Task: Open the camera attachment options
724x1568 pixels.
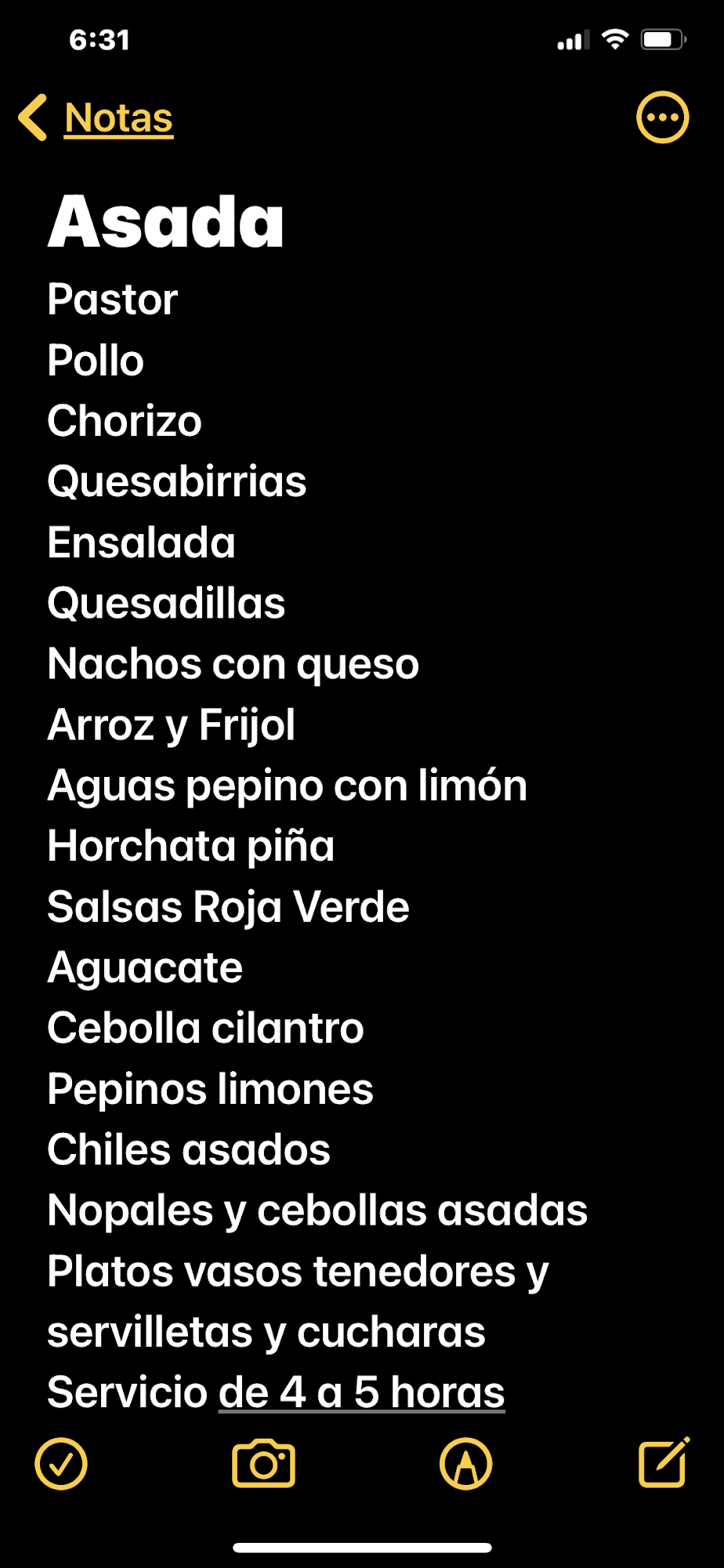Action: click(263, 1464)
